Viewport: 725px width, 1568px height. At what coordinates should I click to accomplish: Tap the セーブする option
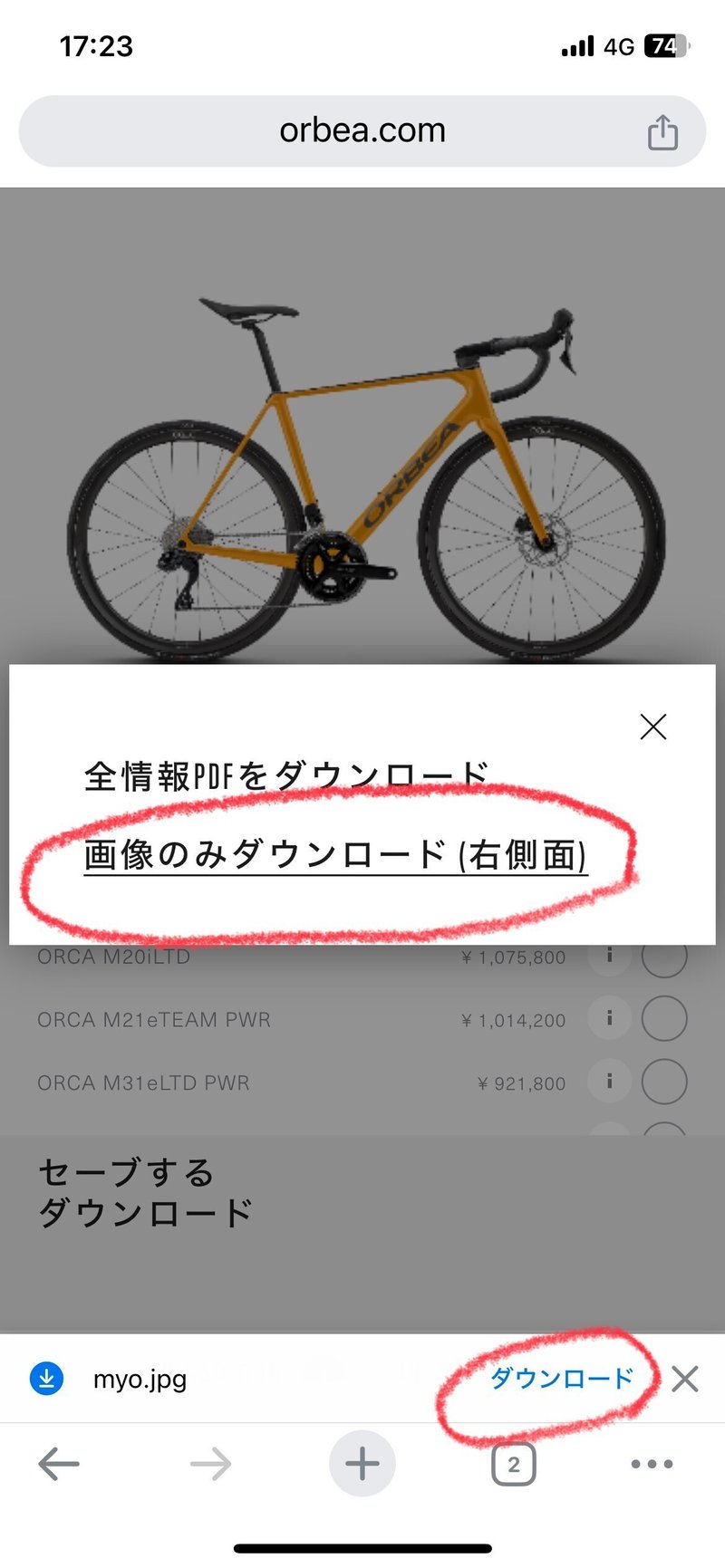124,1172
